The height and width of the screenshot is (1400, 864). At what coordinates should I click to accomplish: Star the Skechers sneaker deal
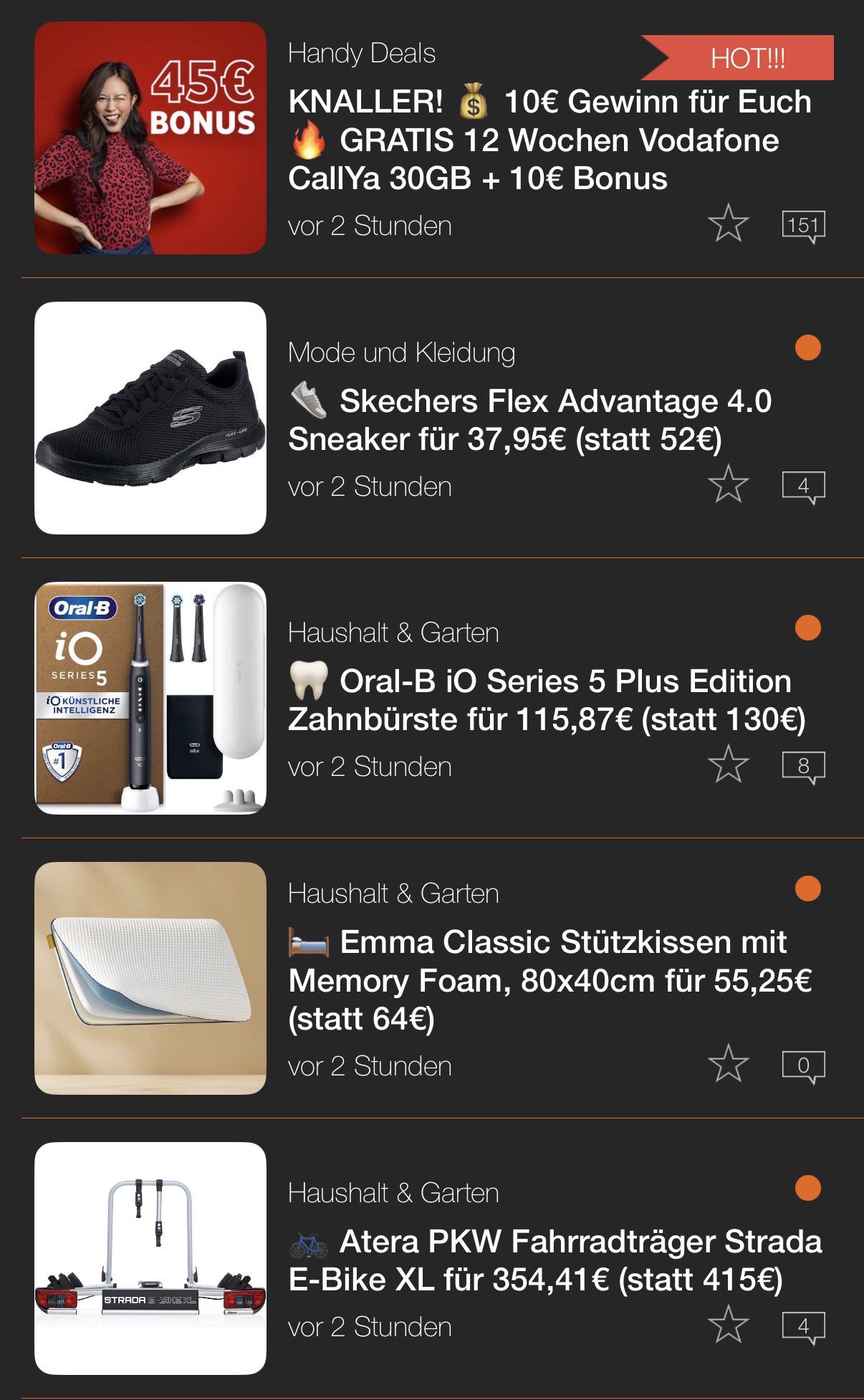pos(728,485)
